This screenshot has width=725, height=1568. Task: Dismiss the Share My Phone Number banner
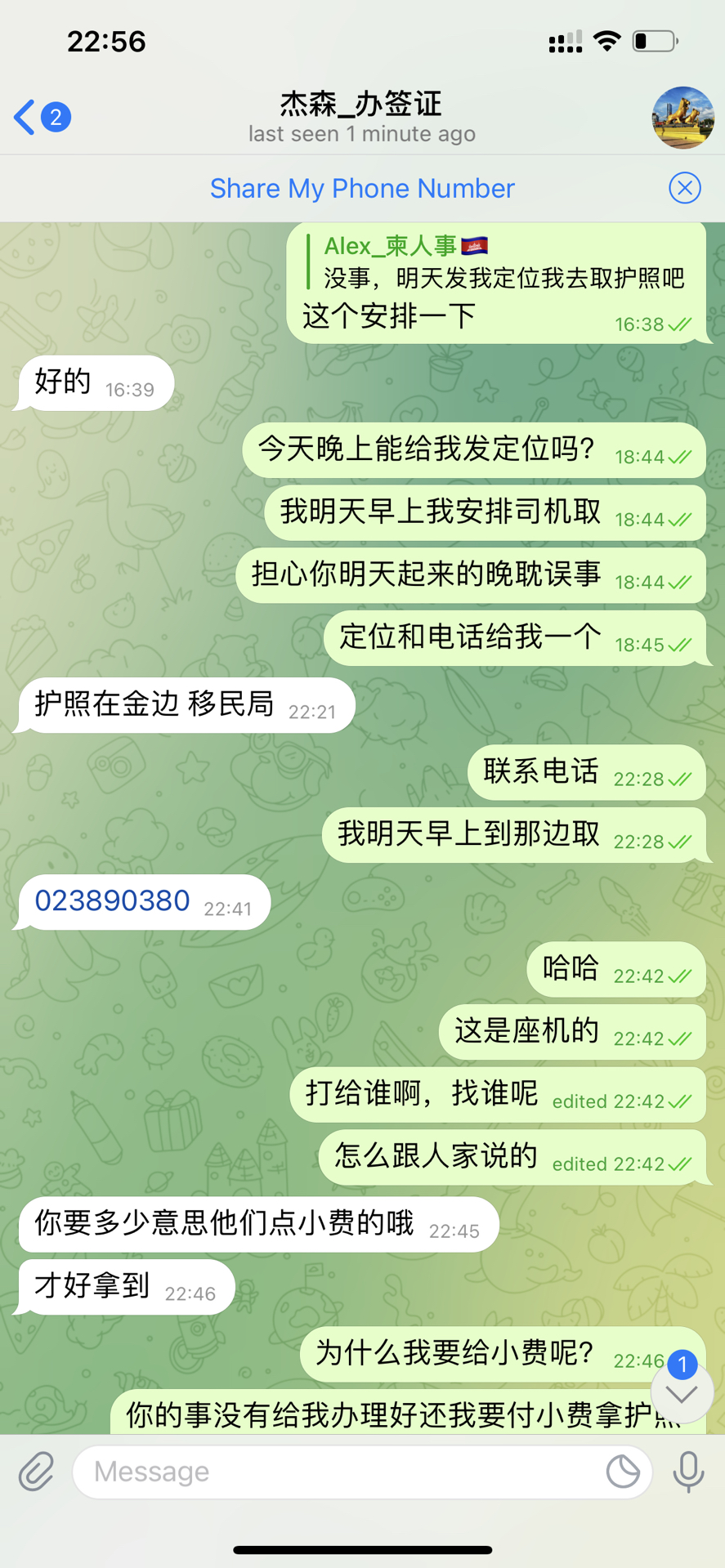pyautogui.click(x=684, y=189)
